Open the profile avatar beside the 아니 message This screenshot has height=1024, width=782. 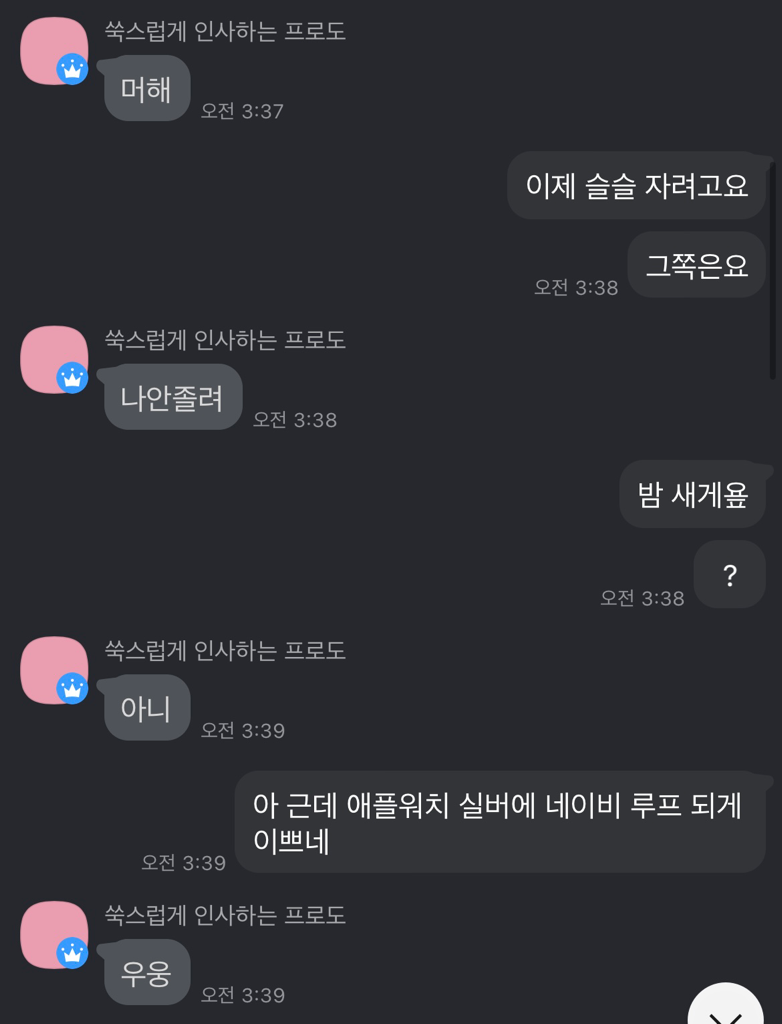click(x=54, y=670)
